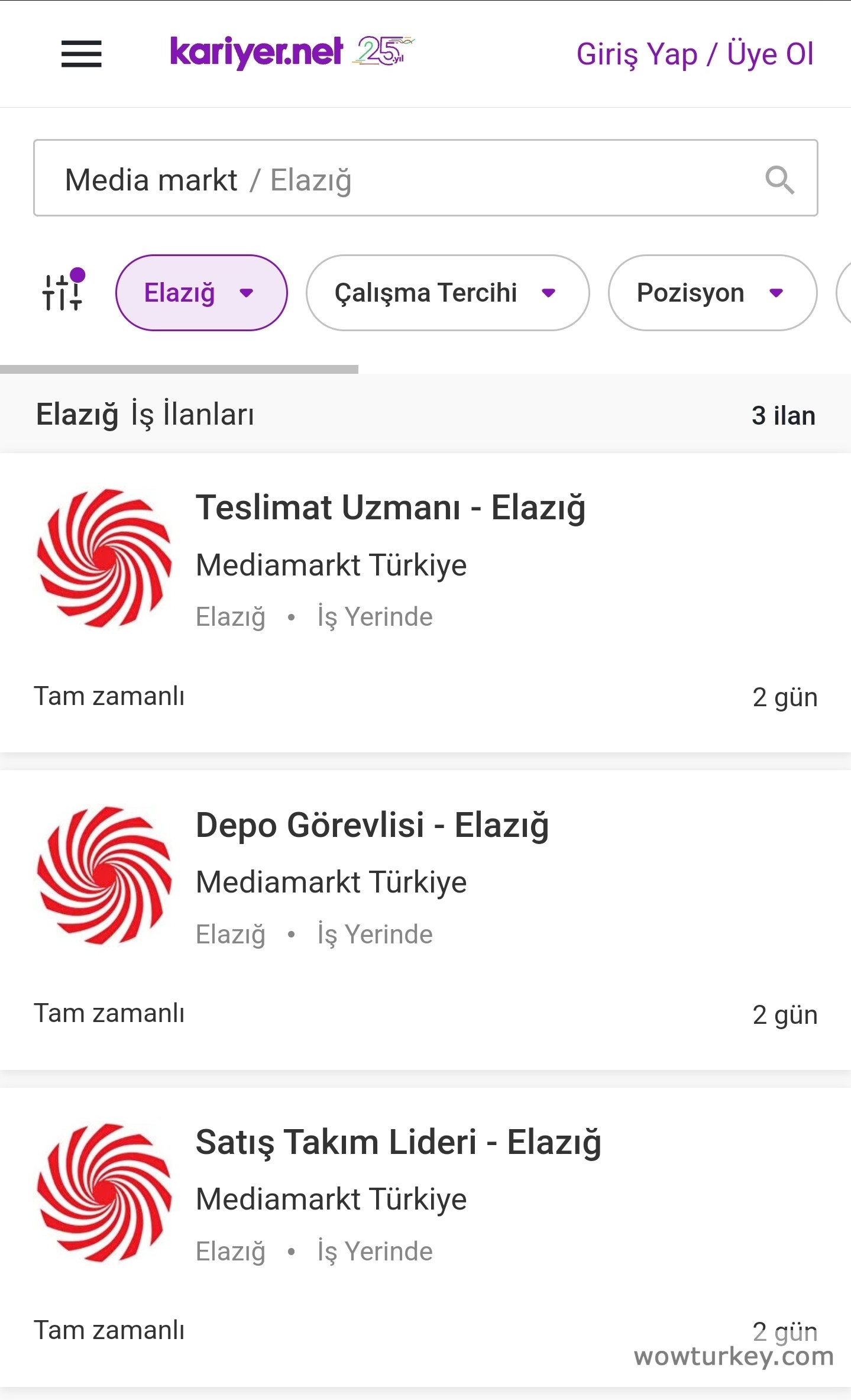Expand the Çalışma Tercihi dropdown

point(447,293)
